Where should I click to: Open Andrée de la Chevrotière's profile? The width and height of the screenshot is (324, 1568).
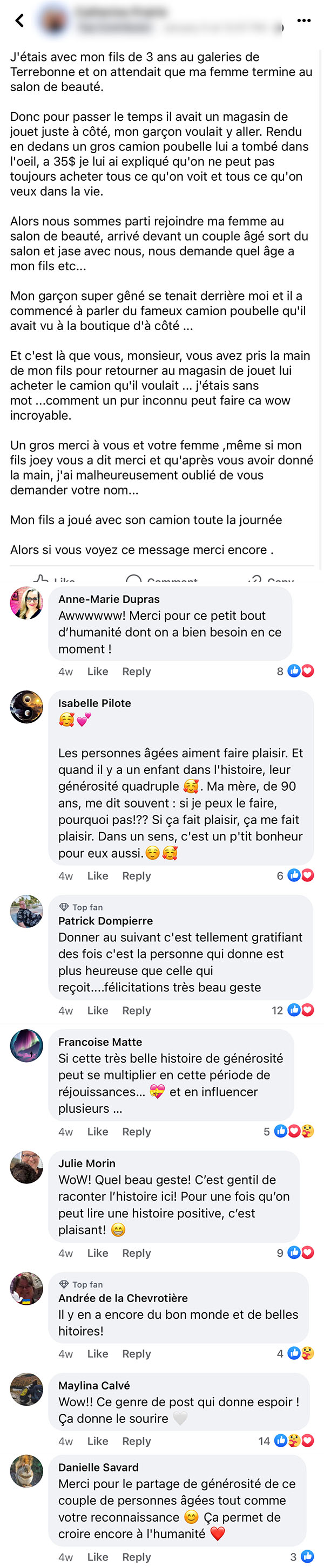(123, 1298)
